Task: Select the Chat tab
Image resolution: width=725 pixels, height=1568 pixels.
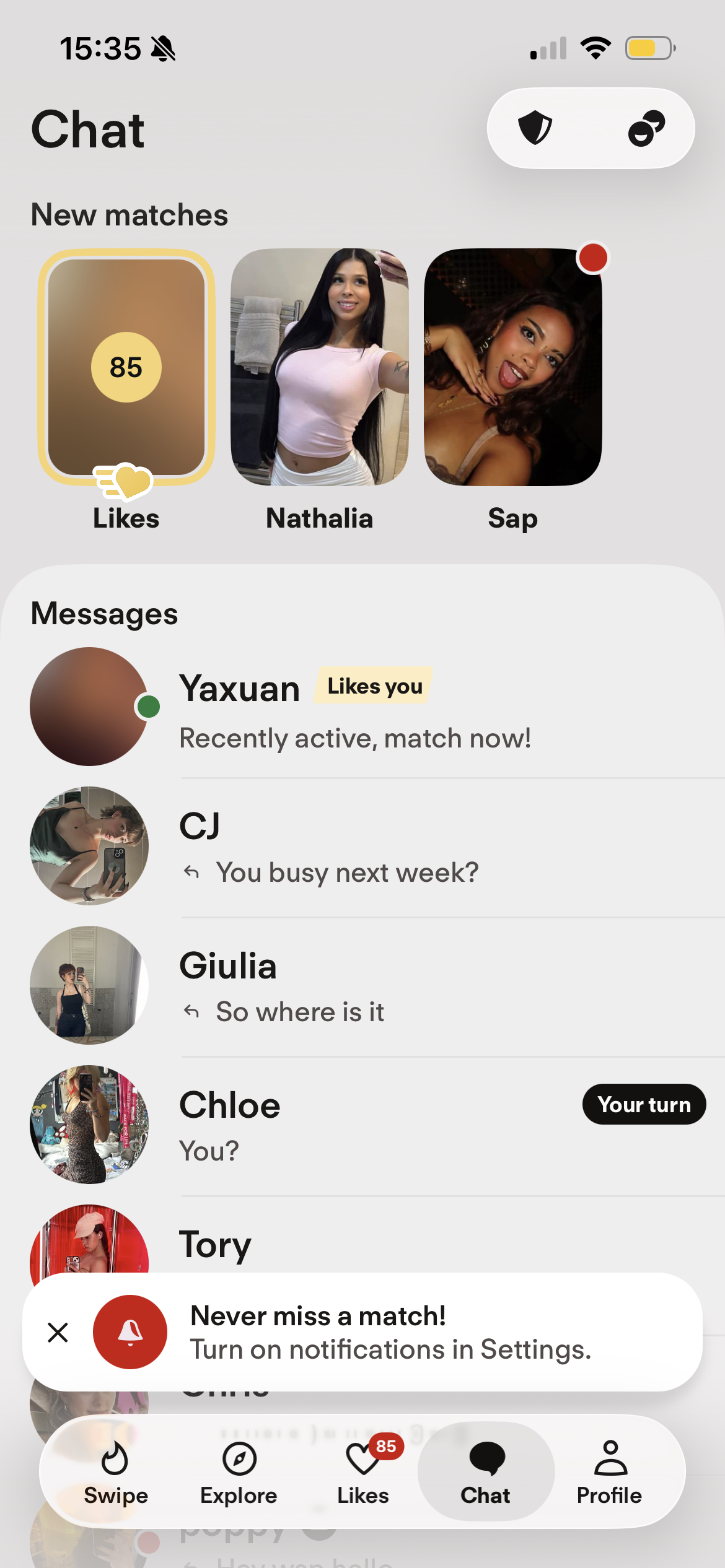Action: tap(486, 1473)
